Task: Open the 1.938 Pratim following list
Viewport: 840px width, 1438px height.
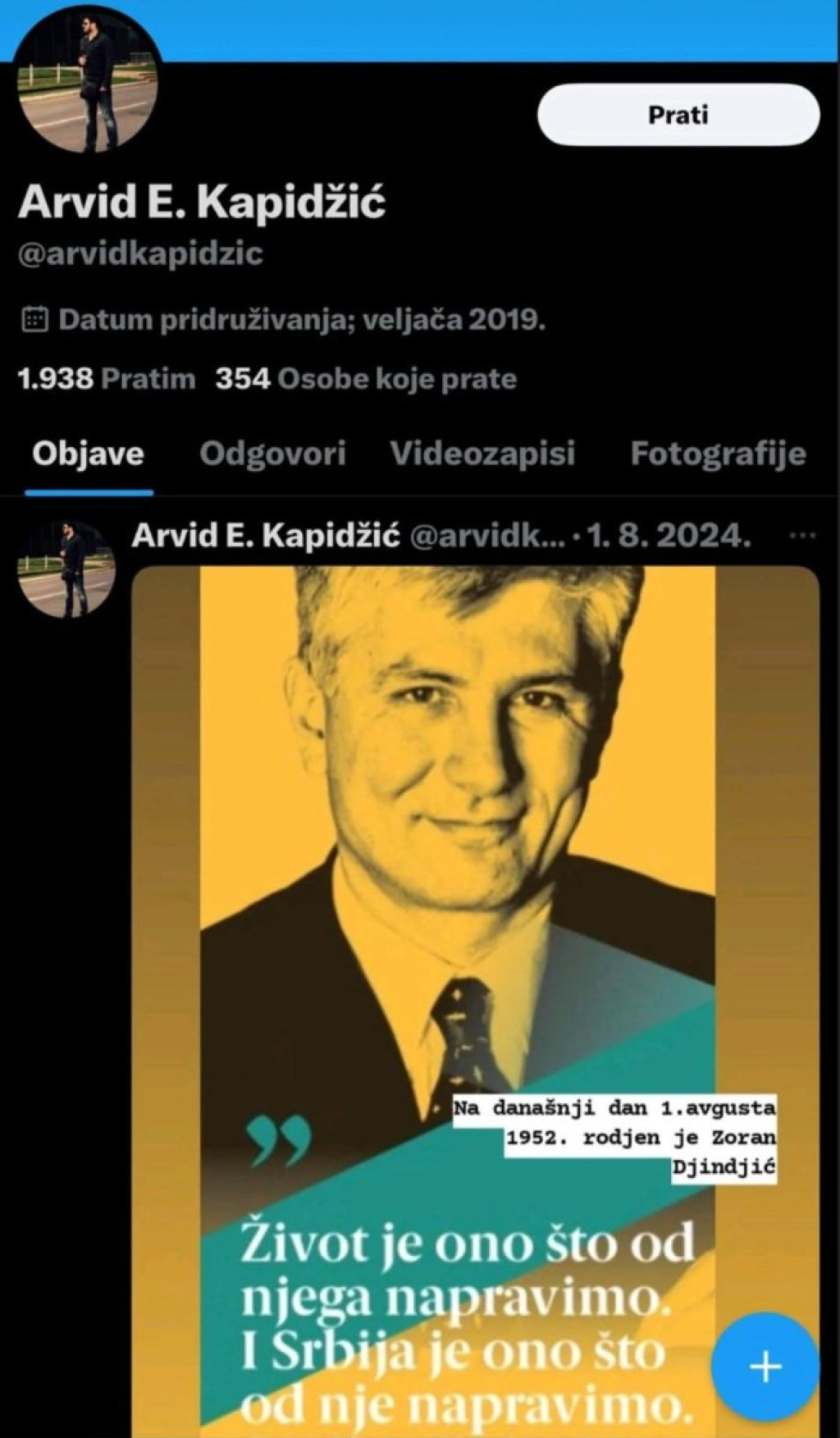Action: (107, 379)
